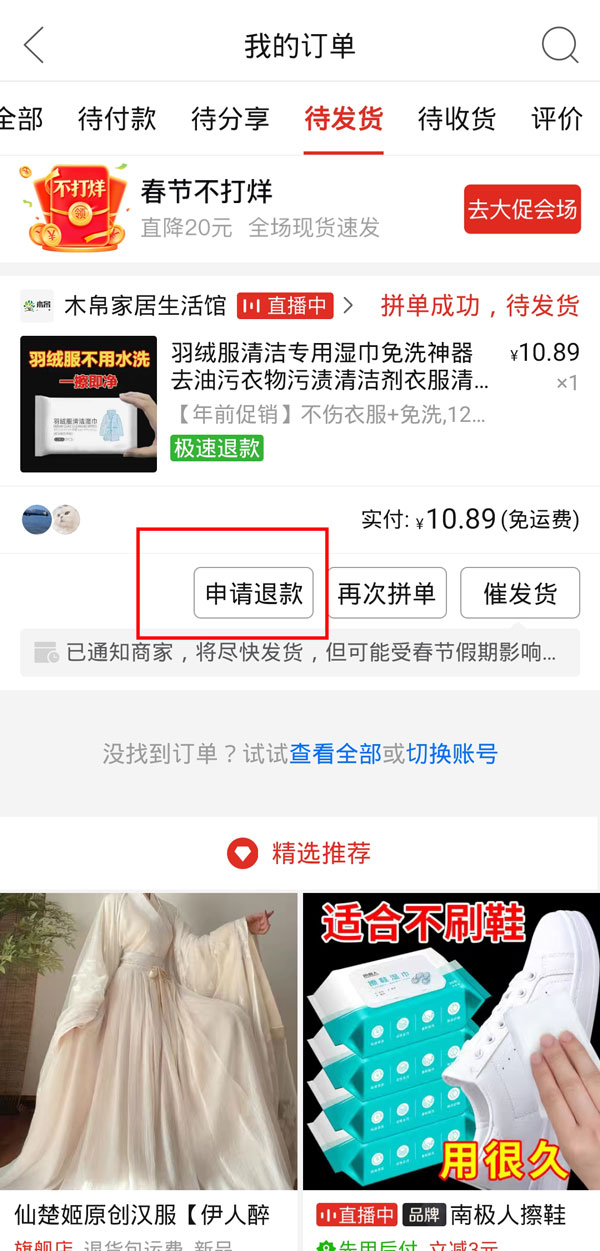Screen dimensions: 600x1251
Task: Switch to the 待分享 tab
Action: (230, 119)
